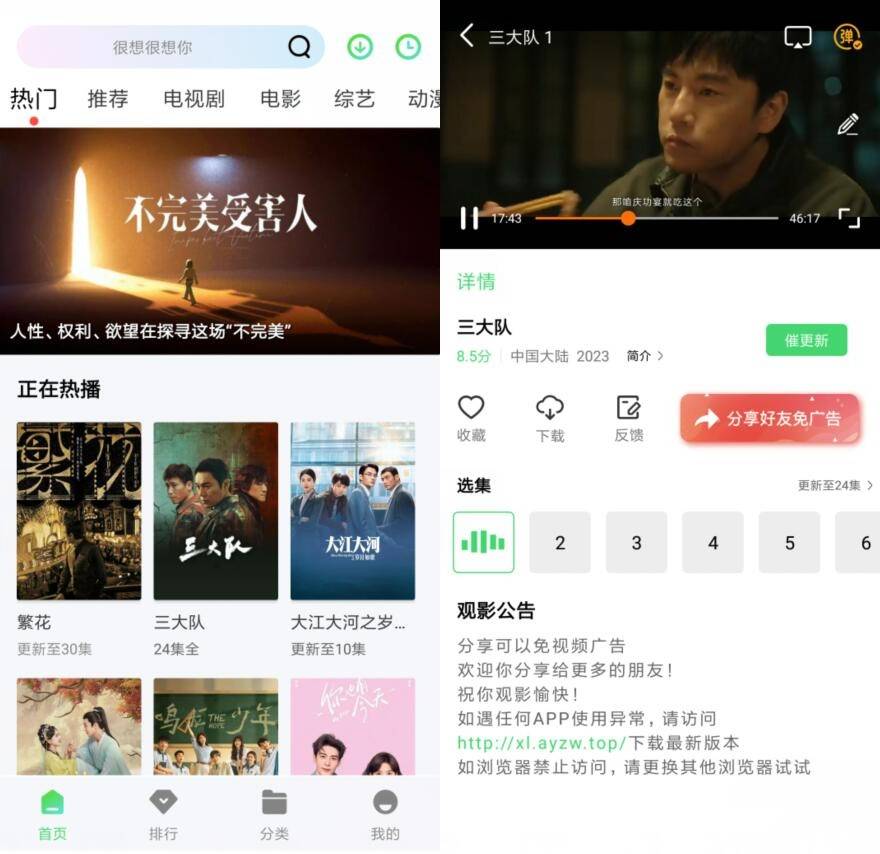The height and width of the screenshot is (854, 880).
Task: Open the 不完美受害人 banner
Action: pos(220,240)
